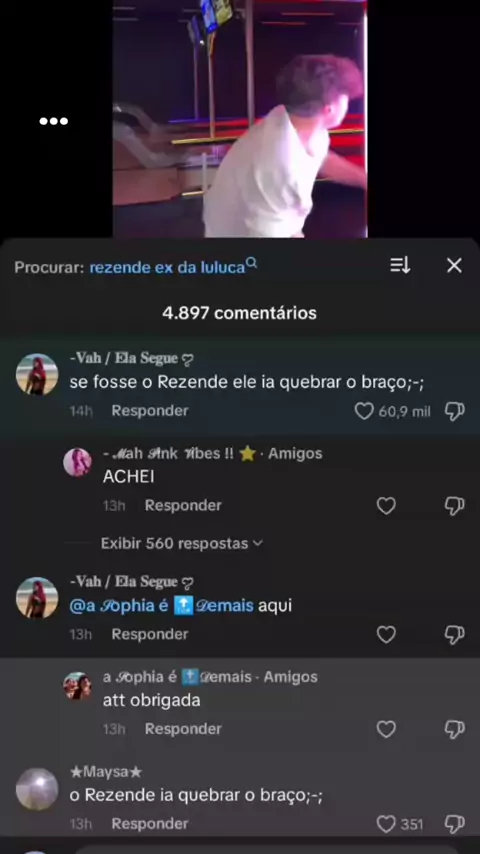Viewport: 480px width, 854px height.
Task: Open Maysa's profile picture
Action: [37, 789]
